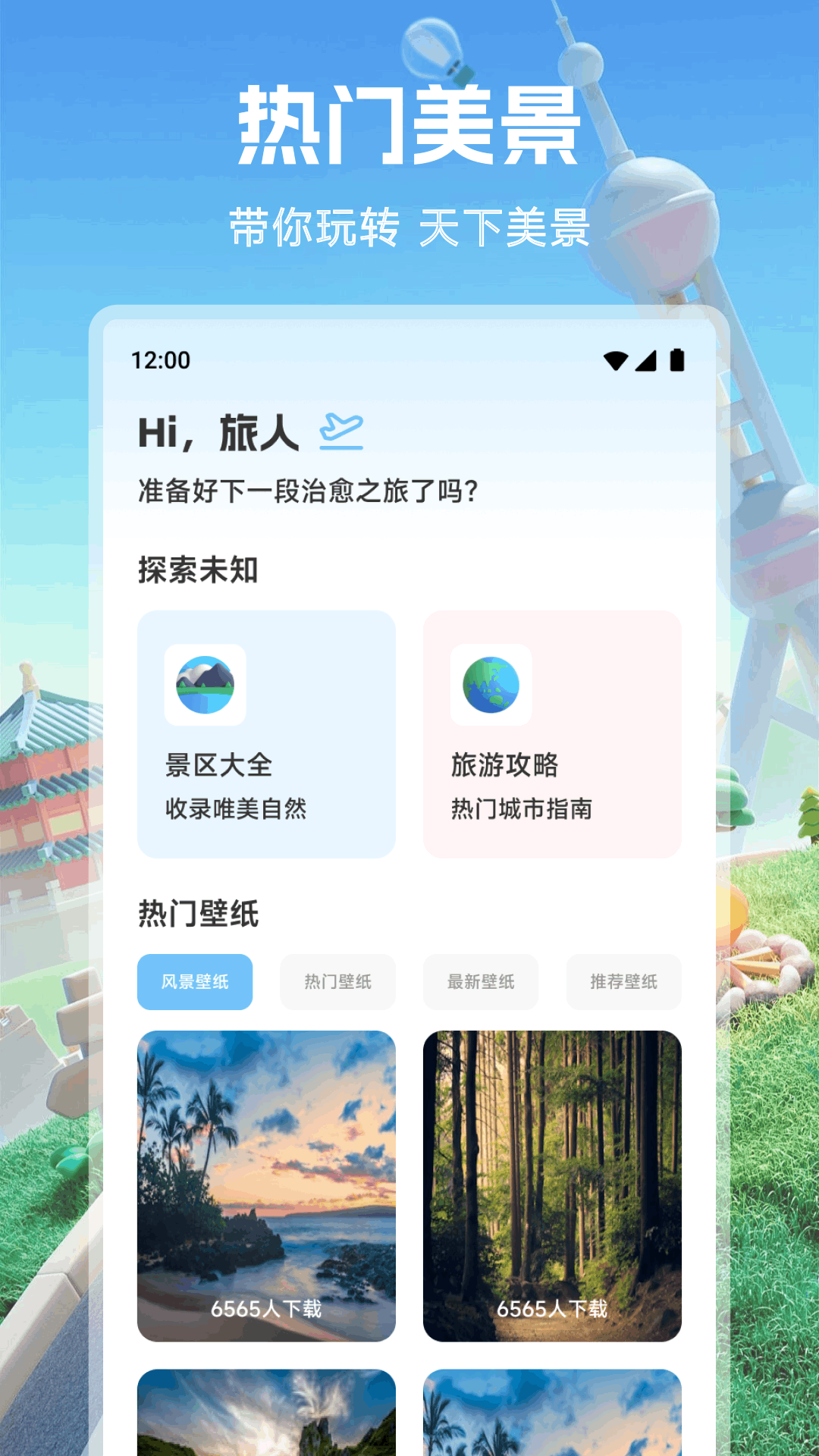The width and height of the screenshot is (819, 1456).
Task: Tap the 热门城市指南 text
Action: [521, 808]
